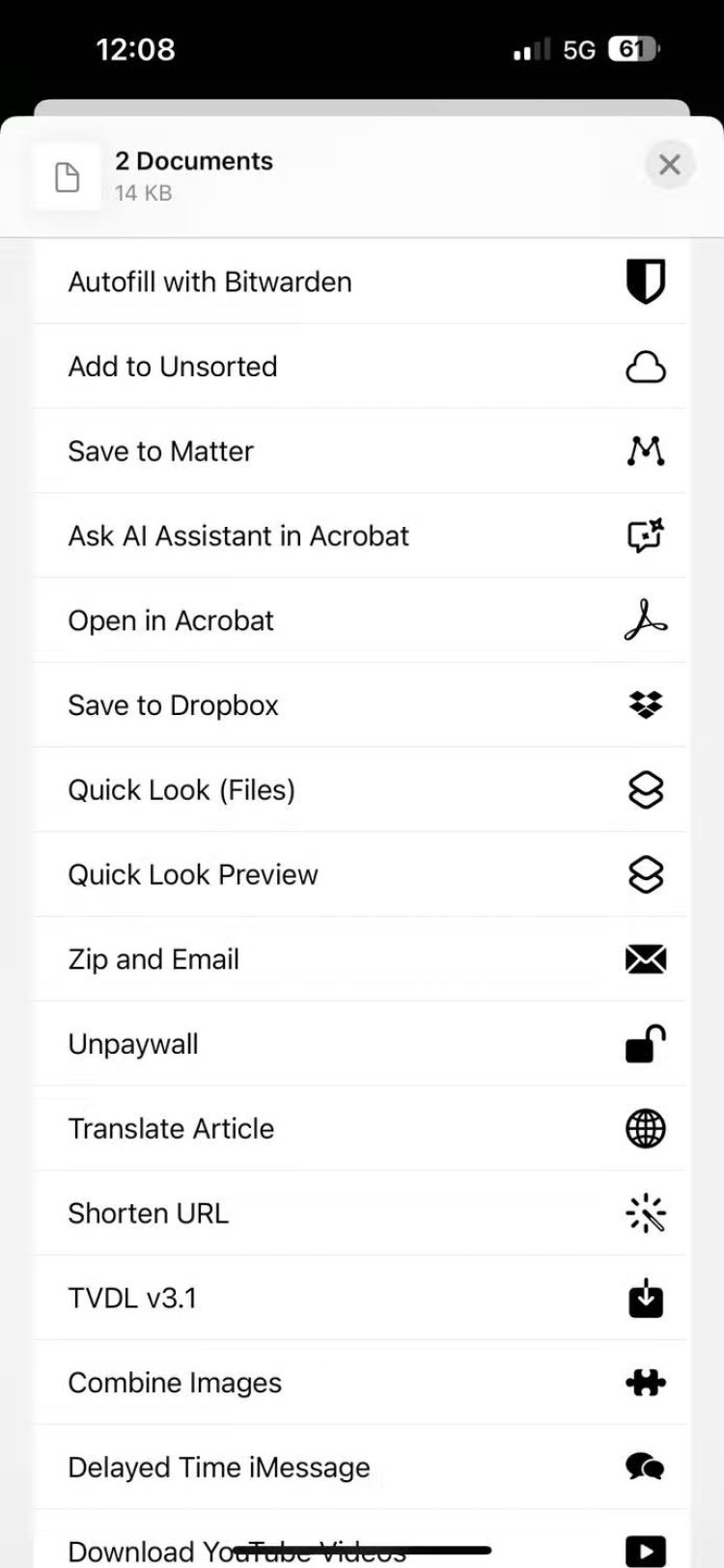Image resolution: width=724 pixels, height=1568 pixels.
Task: Run Quick Look Preview shortcut
Action: pos(360,875)
